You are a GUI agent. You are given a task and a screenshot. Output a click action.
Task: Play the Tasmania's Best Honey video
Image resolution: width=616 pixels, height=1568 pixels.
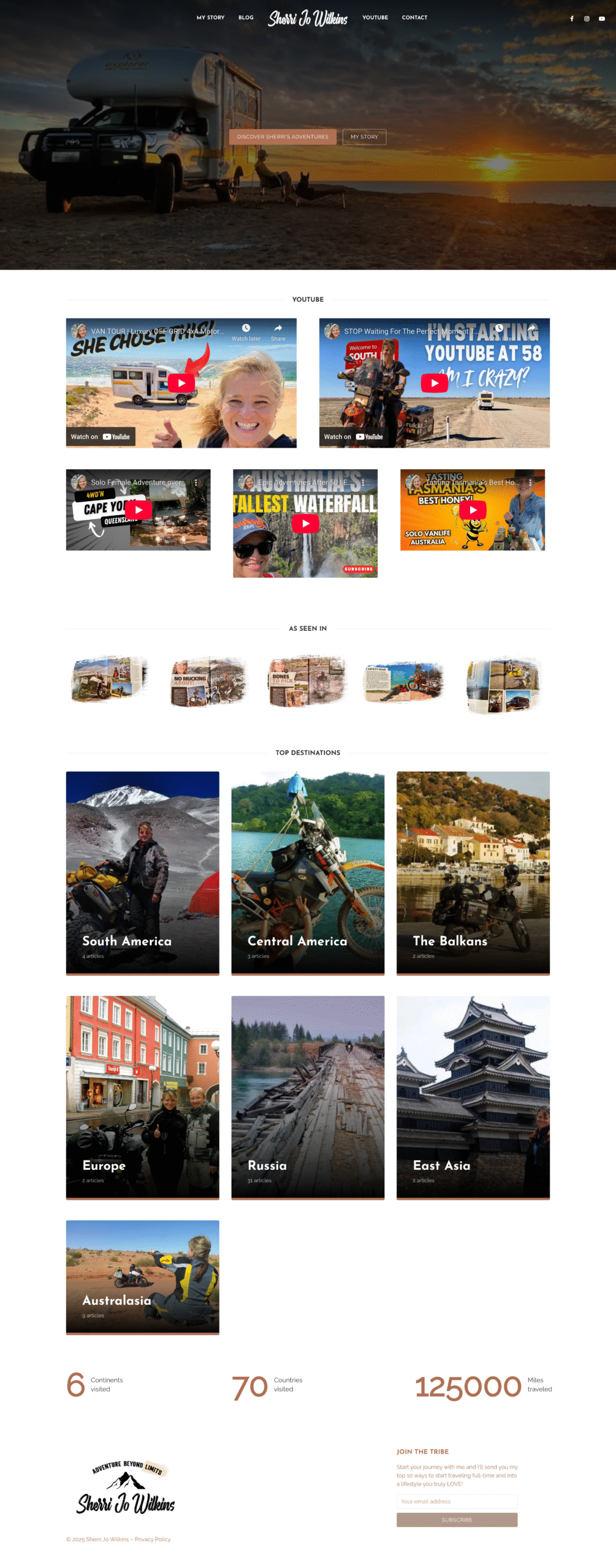tap(473, 510)
